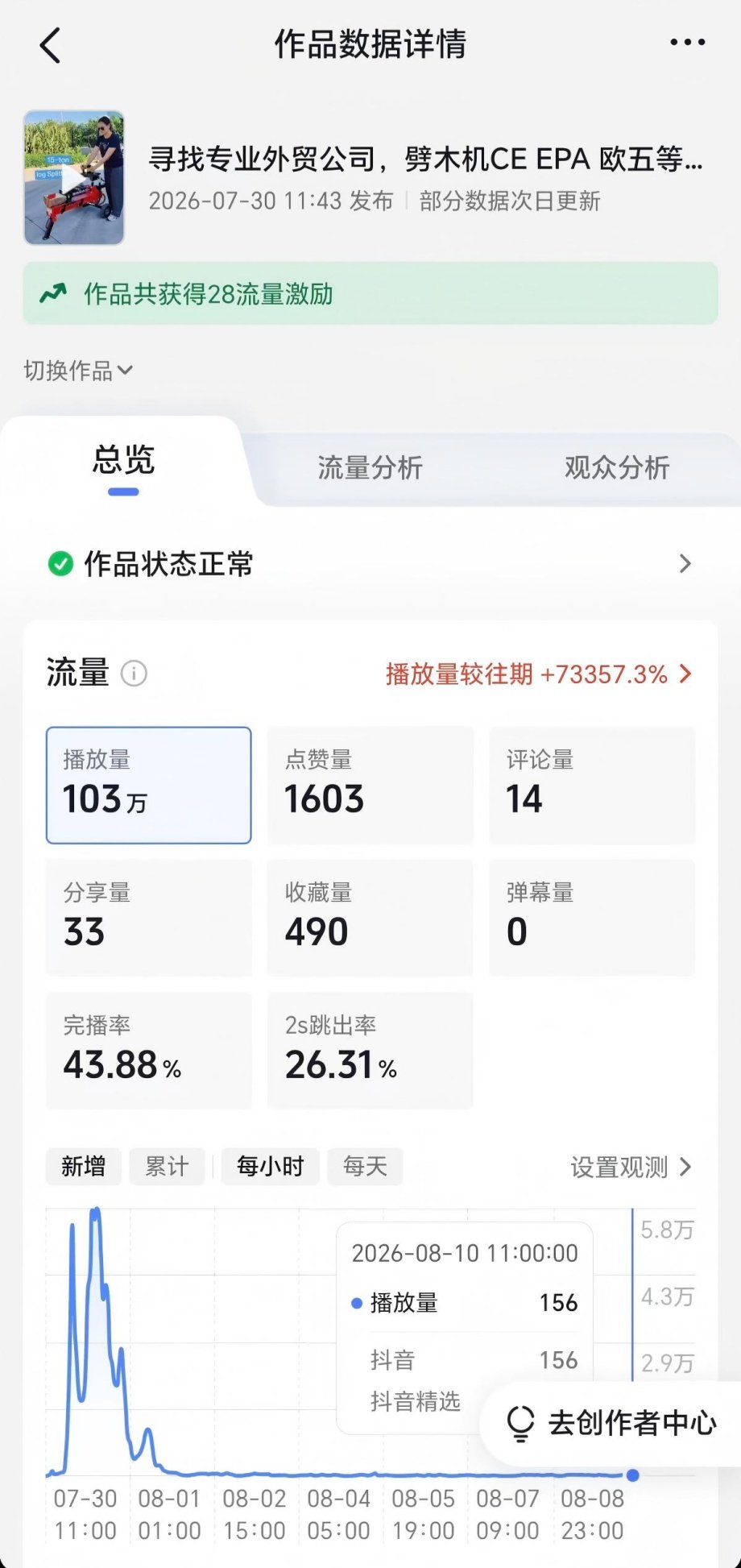Tap the 去创作者中心 floating button
Image resolution: width=741 pixels, height=1568 pixels.
(x=612, y=1424)
